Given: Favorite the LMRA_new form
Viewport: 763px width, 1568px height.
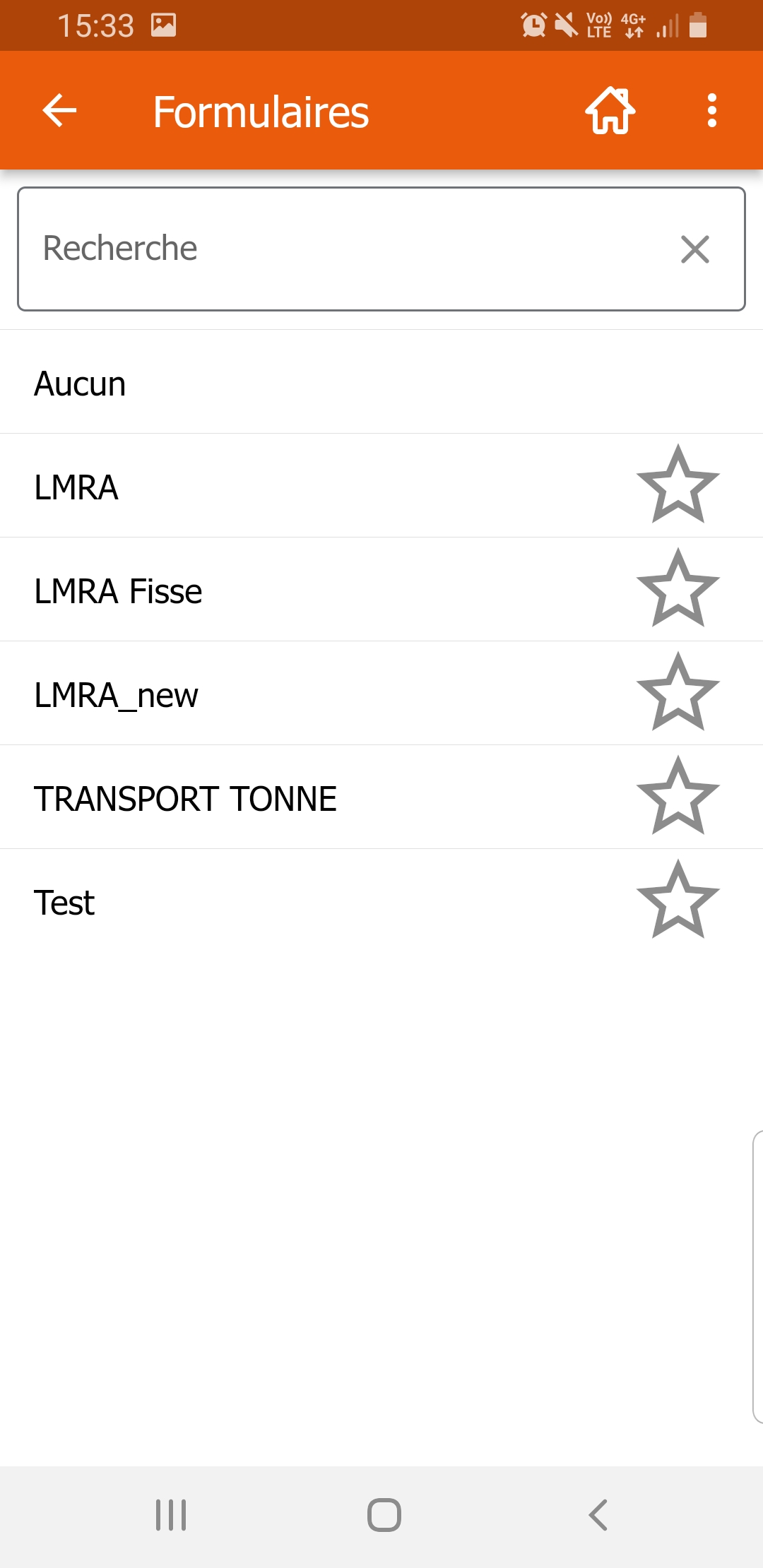Looking at the screenshot, I should (x=678, y=693).
